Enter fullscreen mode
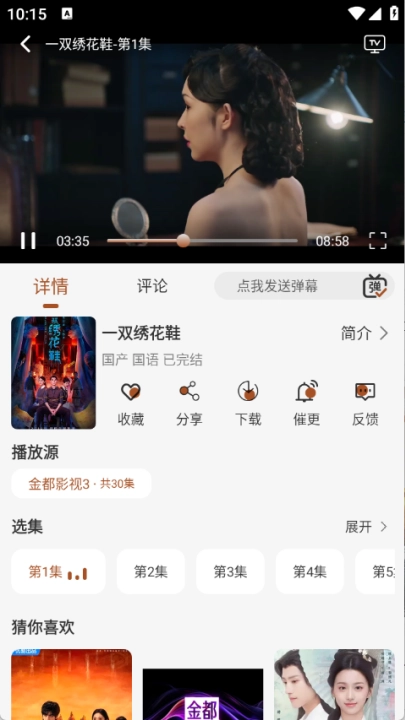 [377, 241]
